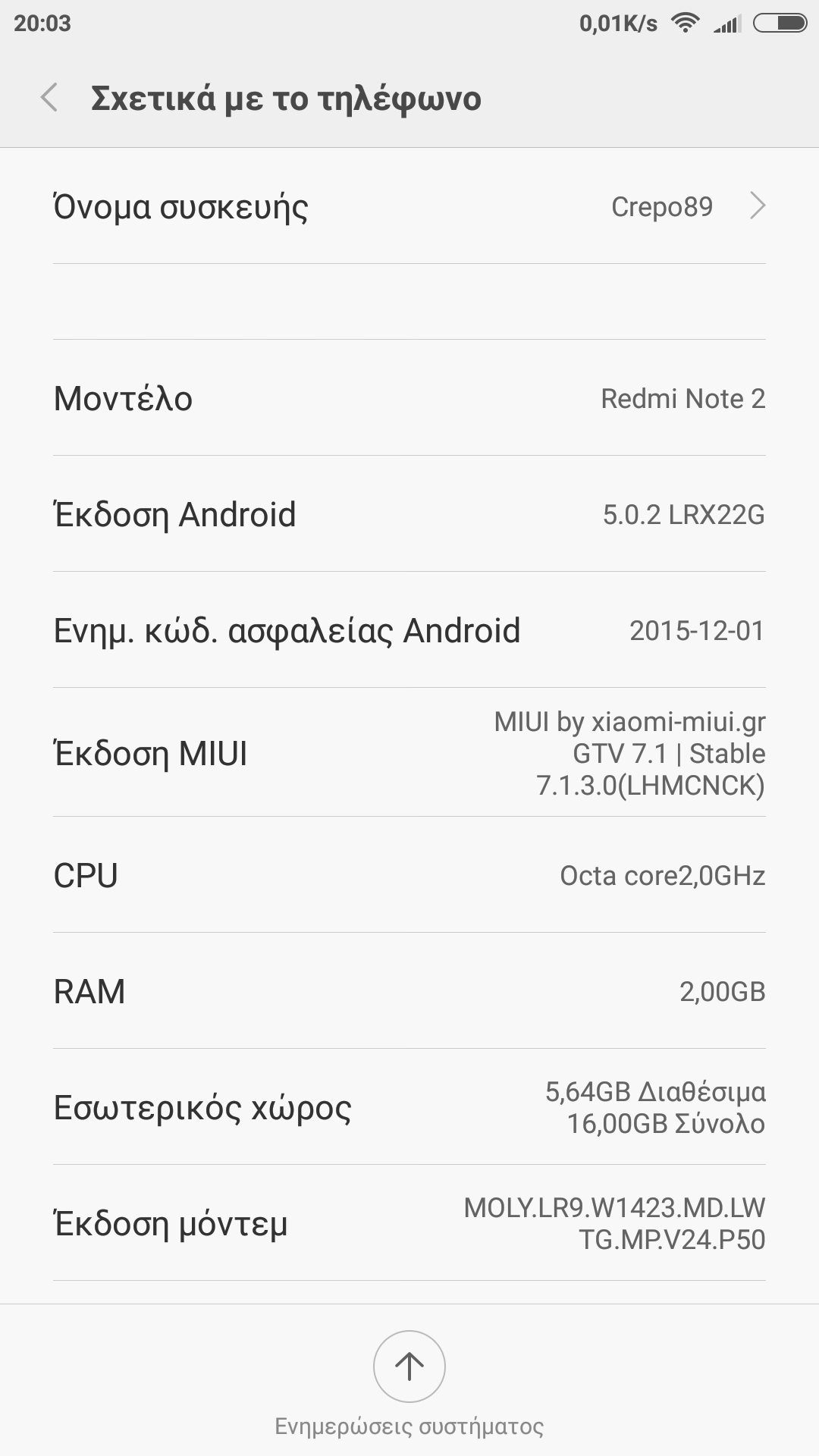The image size is (819, 1456).
Task: Open the Εσωτερικός χώρος storage row
Action: [409, 1107]
